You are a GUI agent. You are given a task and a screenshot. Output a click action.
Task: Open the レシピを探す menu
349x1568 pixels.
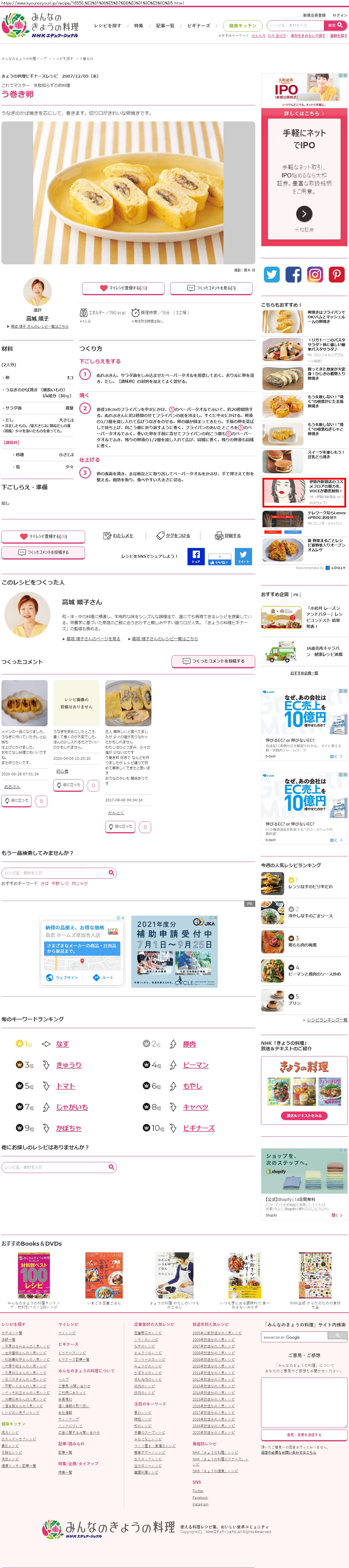click(107, 26)
